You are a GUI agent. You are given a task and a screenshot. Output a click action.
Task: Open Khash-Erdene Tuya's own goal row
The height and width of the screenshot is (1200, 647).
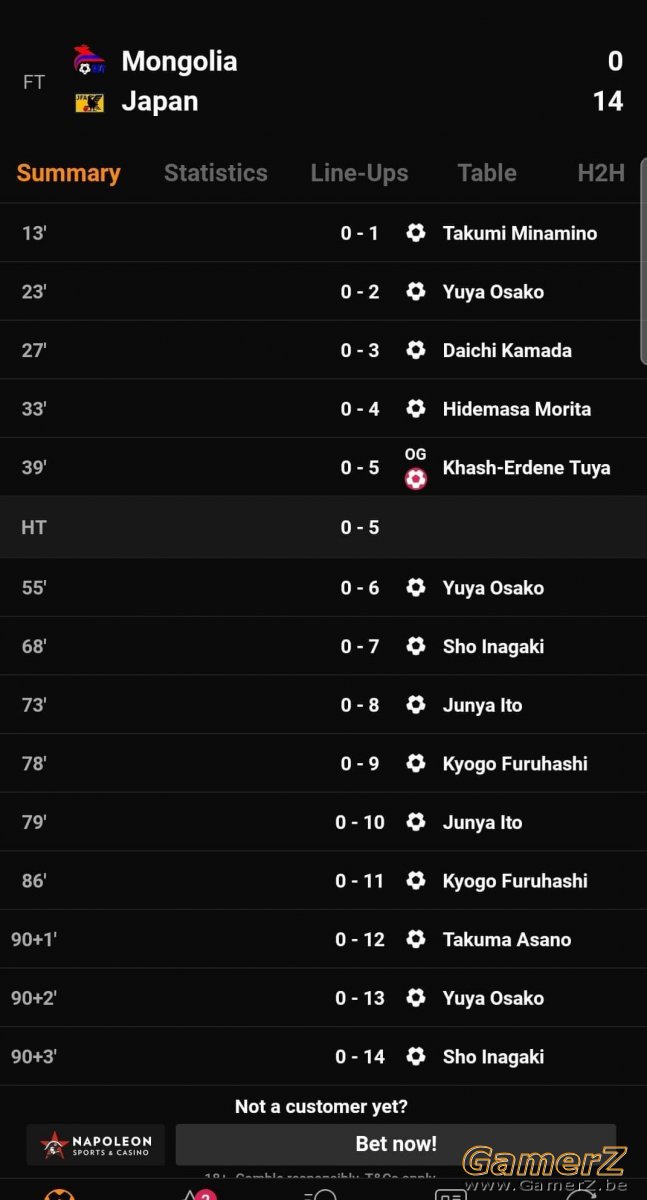click(323, 468)
